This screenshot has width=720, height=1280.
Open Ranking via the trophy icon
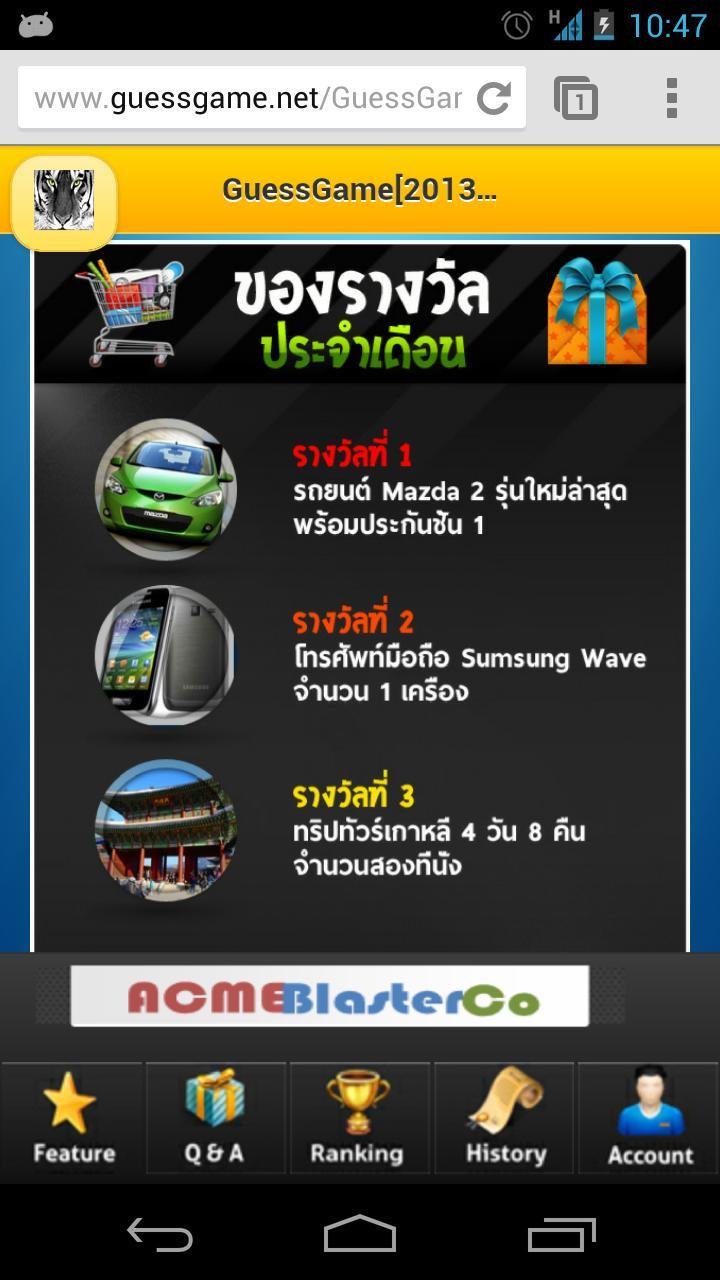360,1118
